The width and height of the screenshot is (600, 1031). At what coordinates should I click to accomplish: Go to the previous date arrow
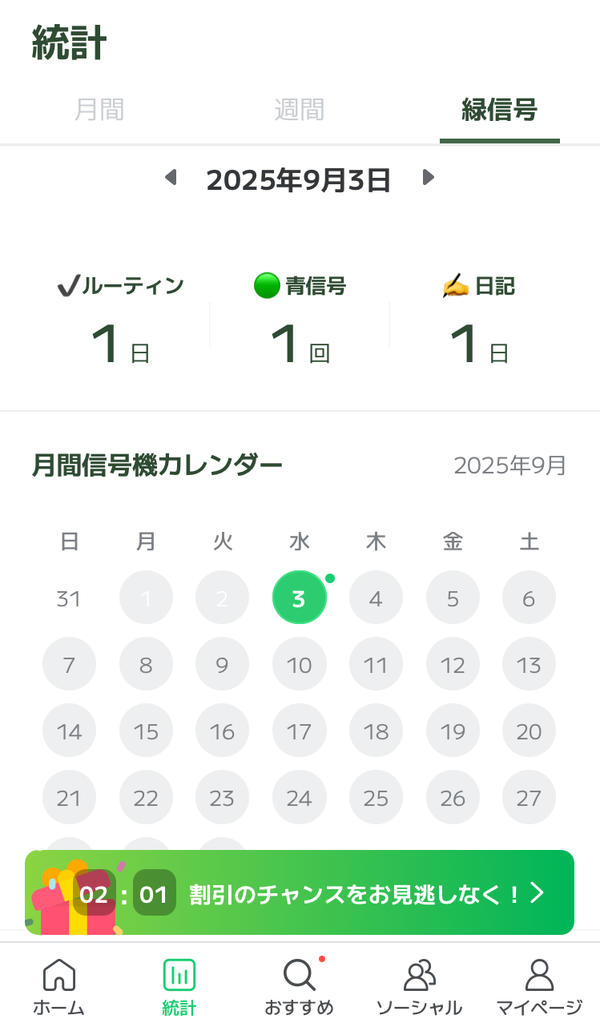click(x=171, y=178)
